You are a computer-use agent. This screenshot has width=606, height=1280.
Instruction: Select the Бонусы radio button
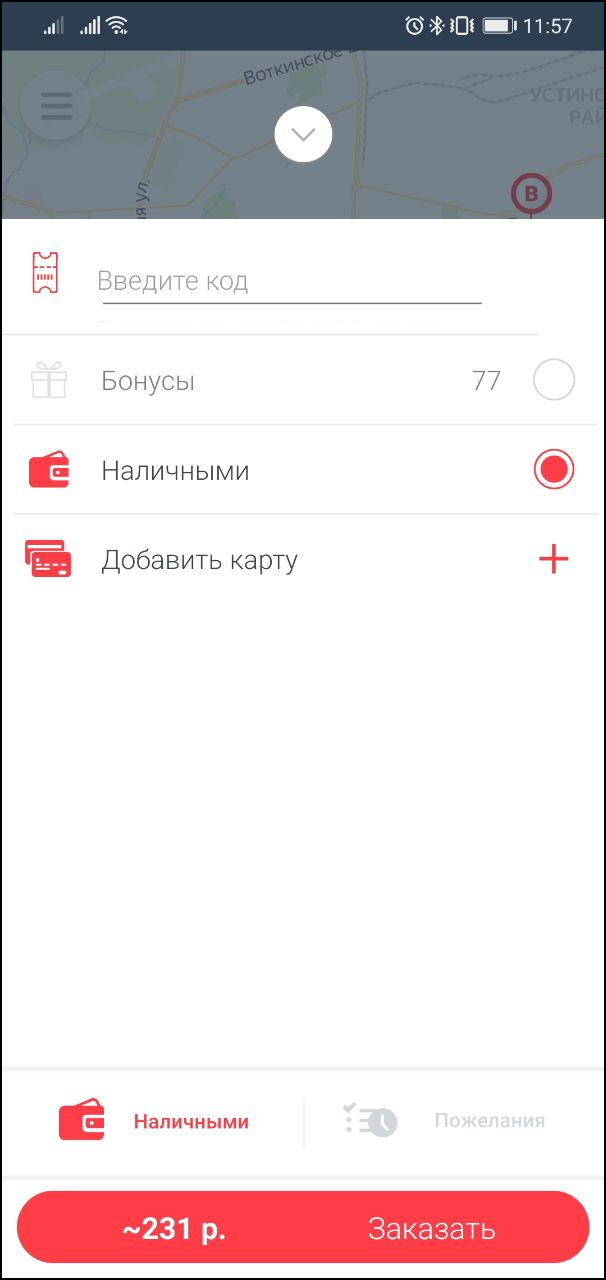click(x=553, y=381)
